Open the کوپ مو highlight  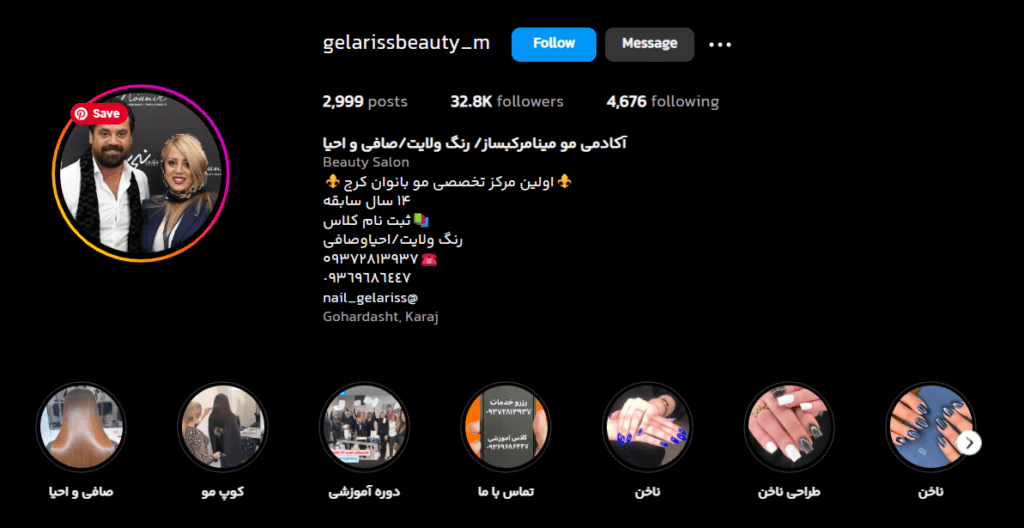[223, 428]
